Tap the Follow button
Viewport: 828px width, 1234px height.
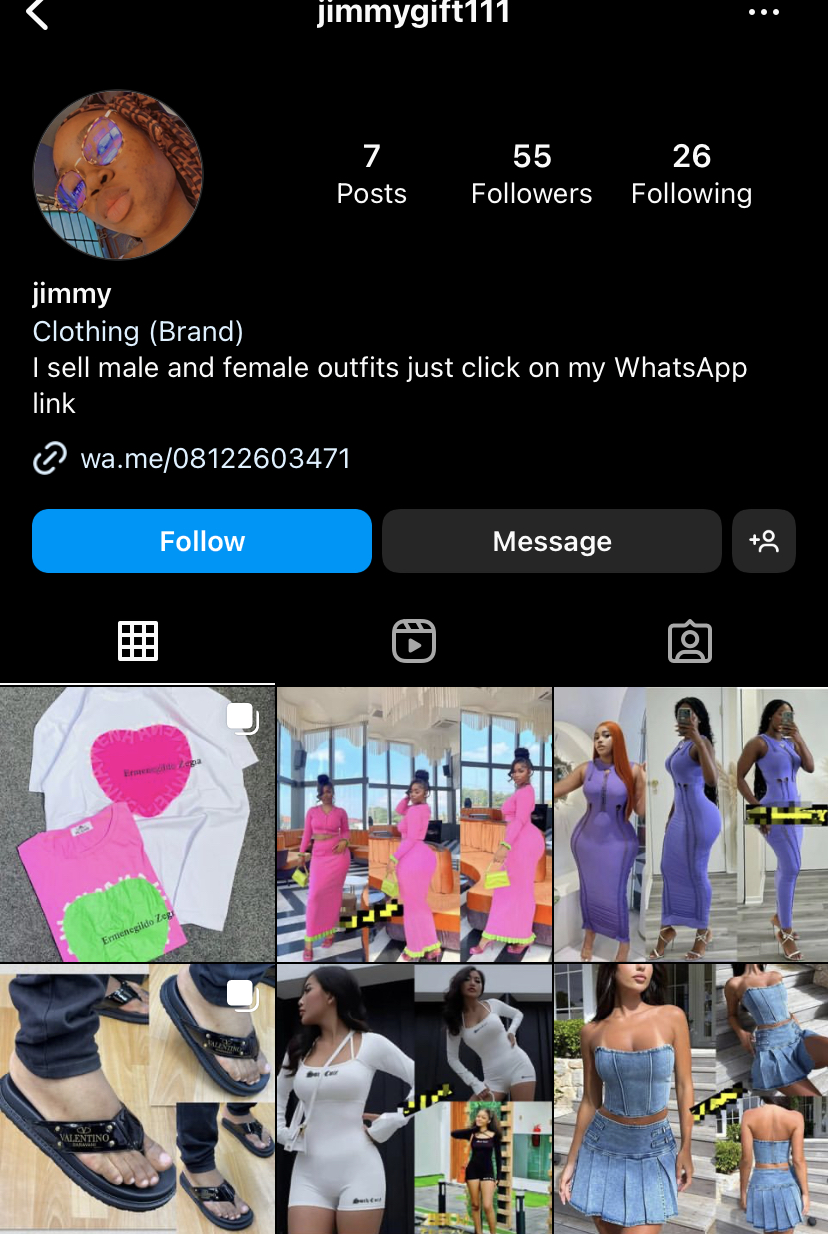(201, 541)
